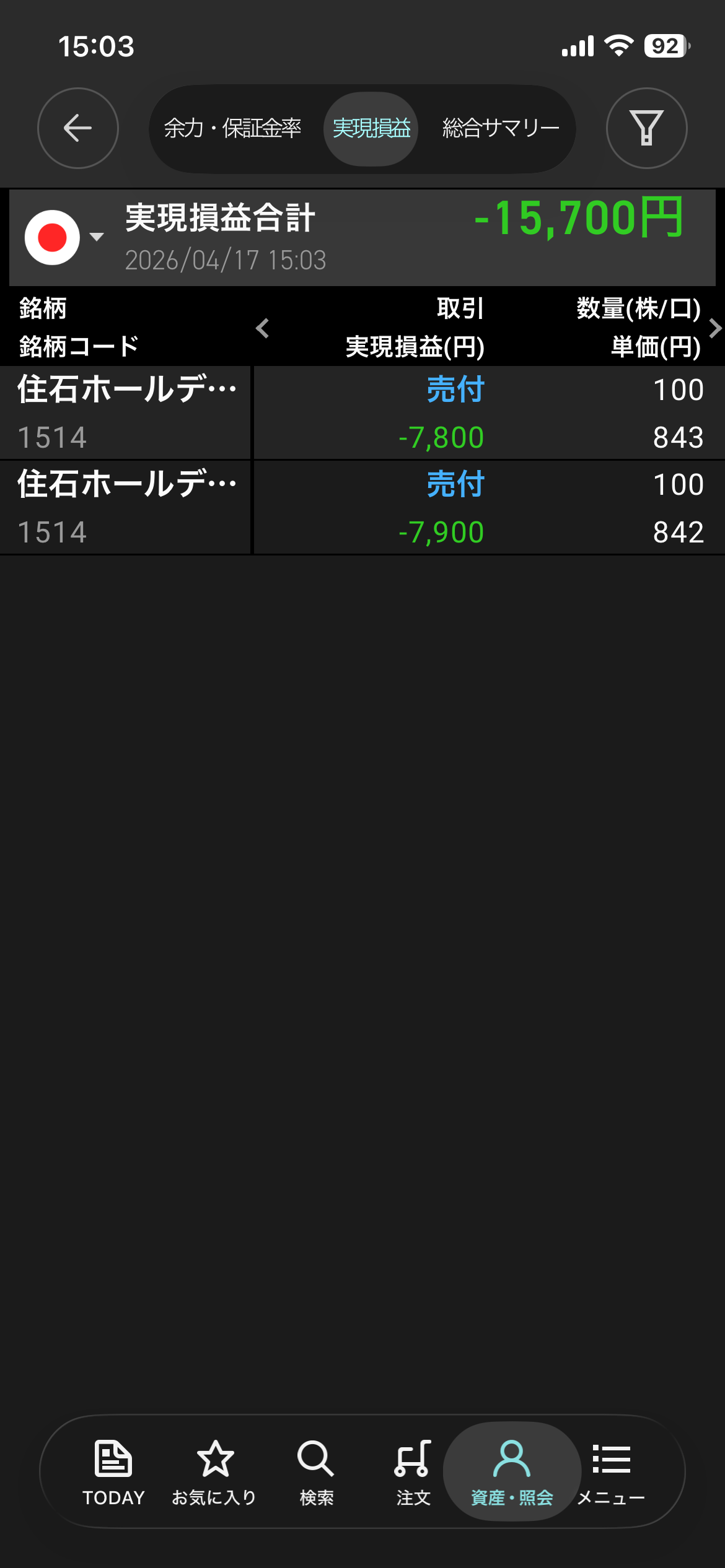Select the 実現損益 tab
The height and width of the screenshot is (1568, 725).
(371, 128)
